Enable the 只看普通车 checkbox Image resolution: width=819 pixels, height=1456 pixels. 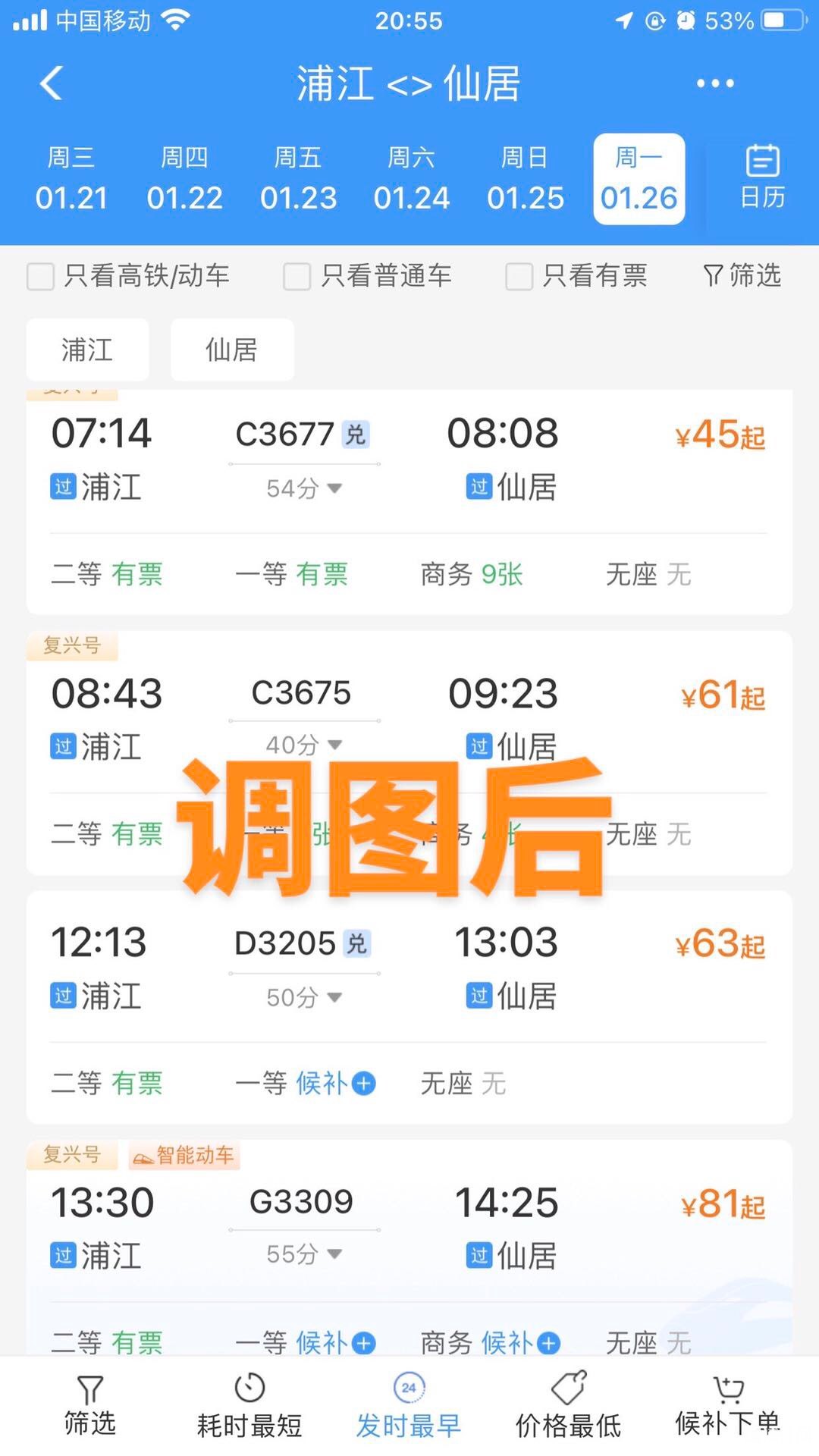tap(297, 276)
